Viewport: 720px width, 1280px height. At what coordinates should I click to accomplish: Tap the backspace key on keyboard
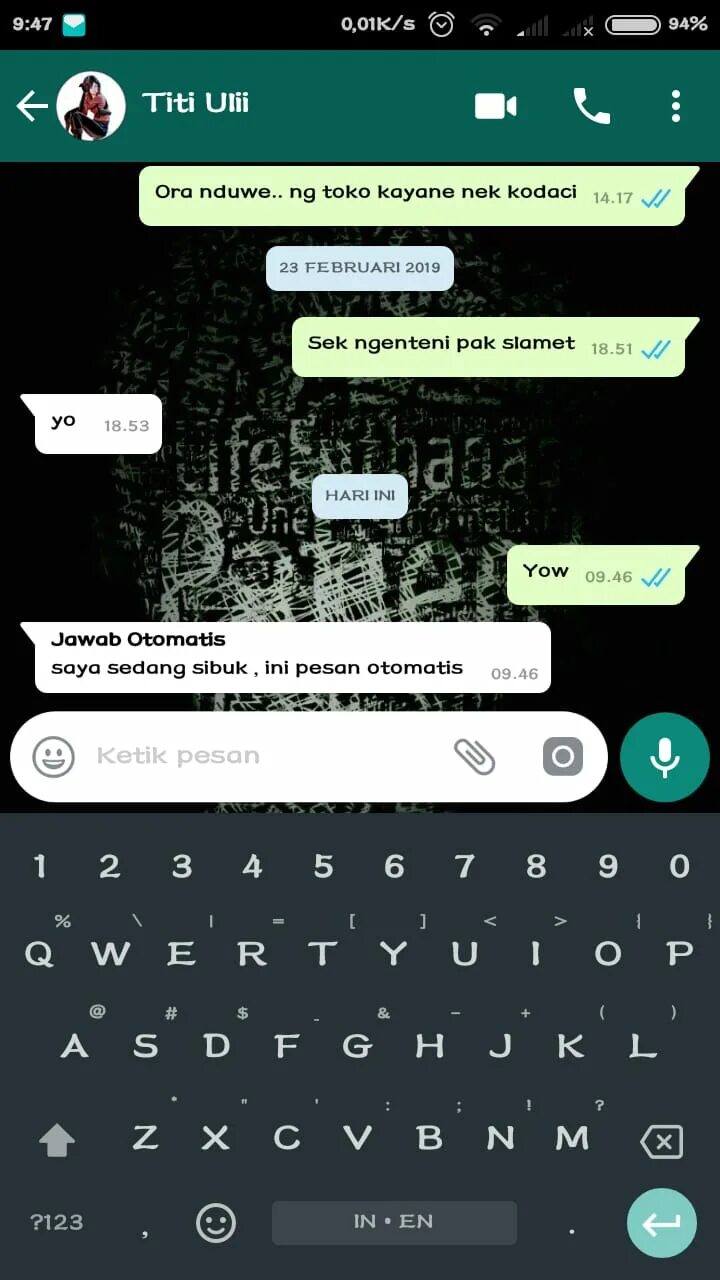(661, 1140)
